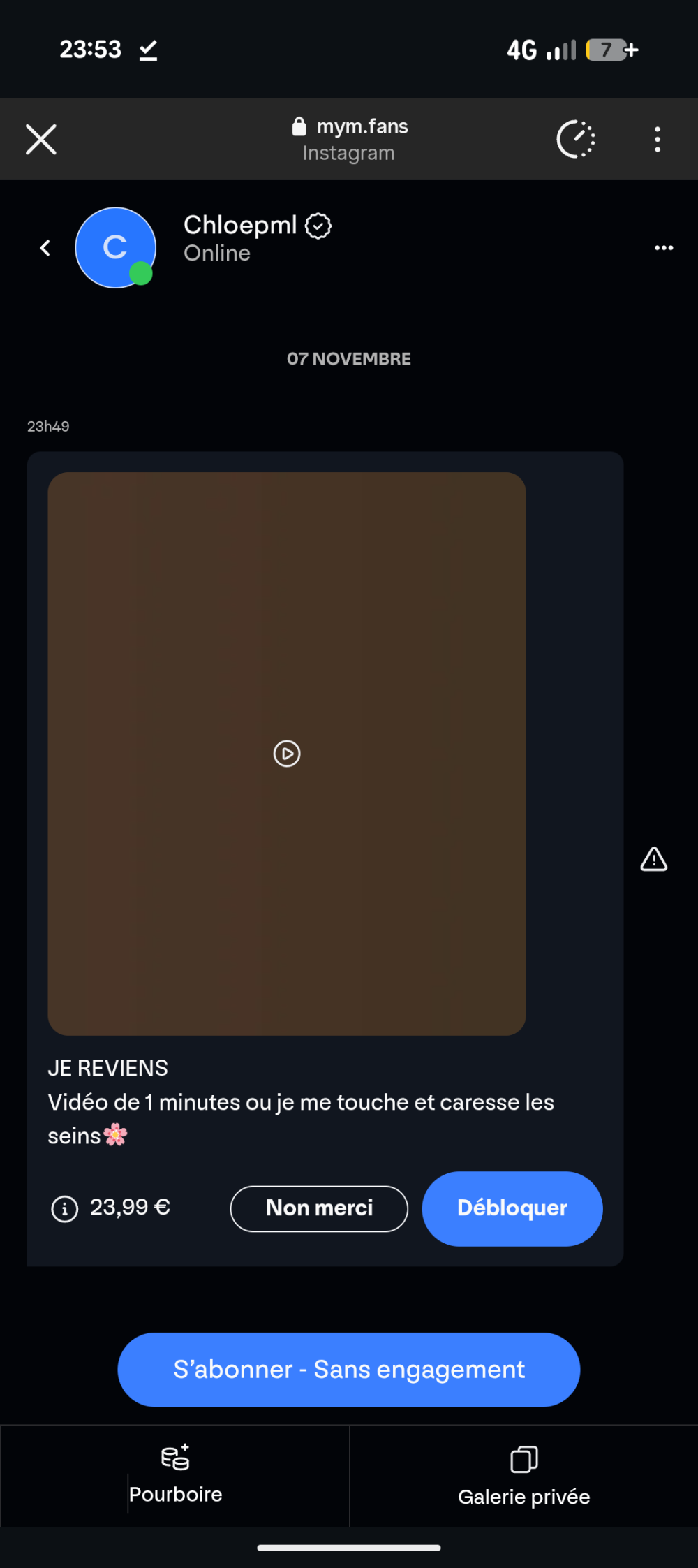Tap the video play button
The width and height of the screenshot is (698, 1568).
click(285, 754)
